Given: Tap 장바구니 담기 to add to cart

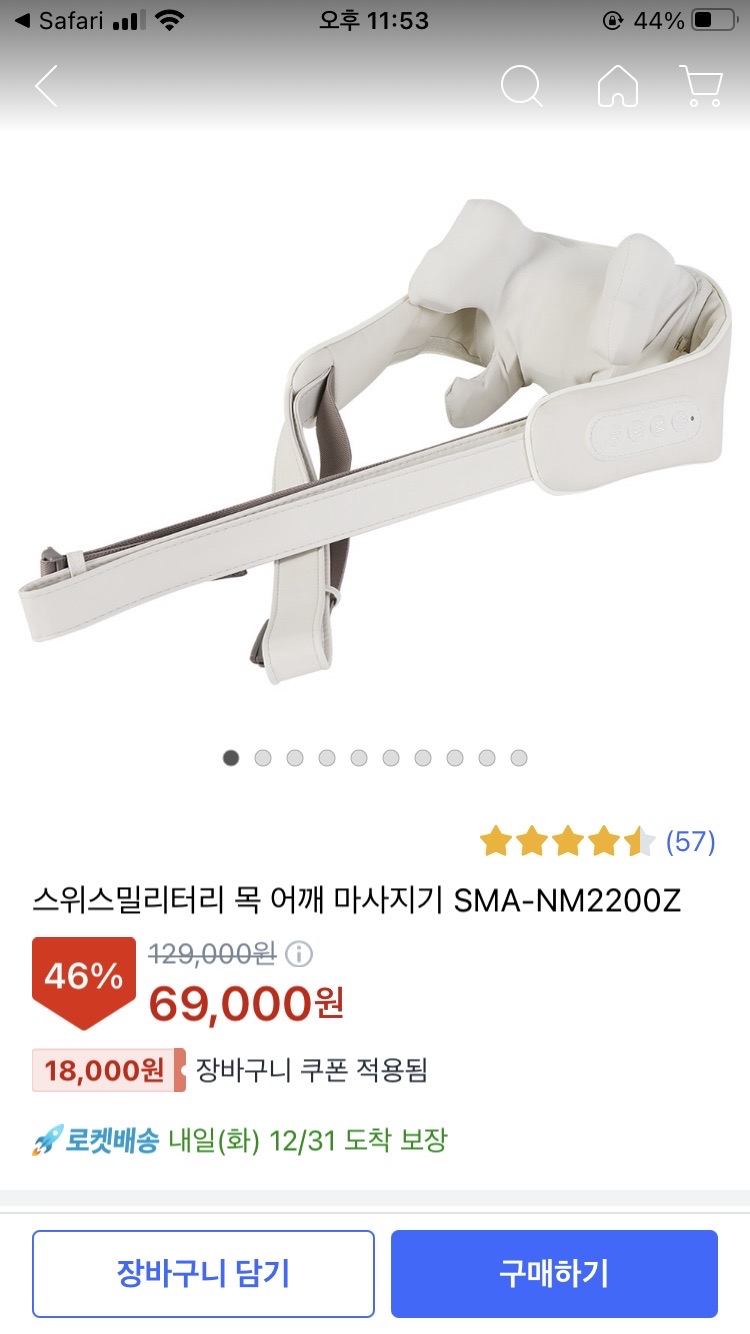Looking at the screenshot, I should pyautogui.click(x=203, y=1272).
